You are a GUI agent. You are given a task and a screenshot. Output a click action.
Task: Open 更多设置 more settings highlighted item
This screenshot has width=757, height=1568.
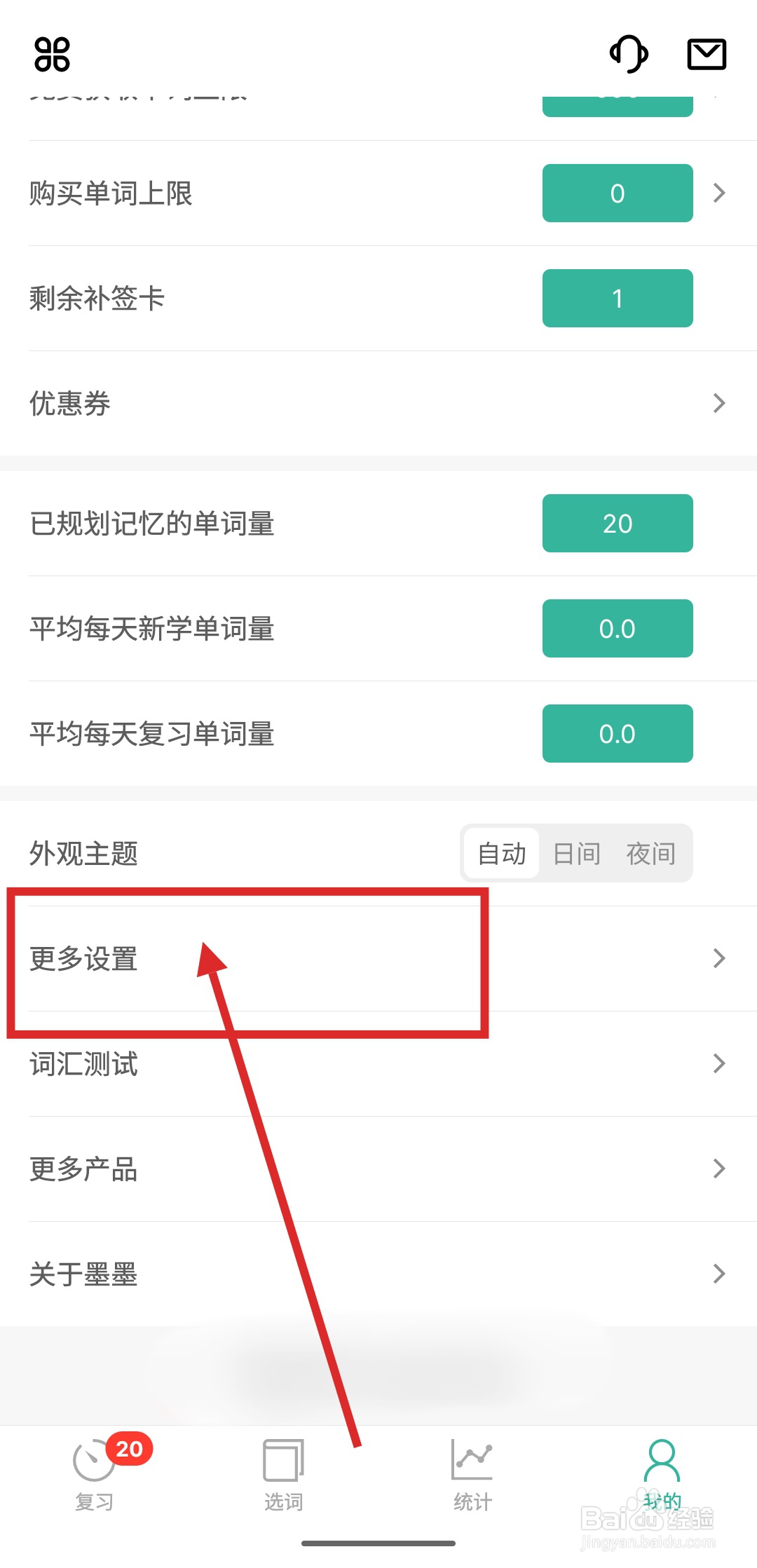(x=378, y=960)
